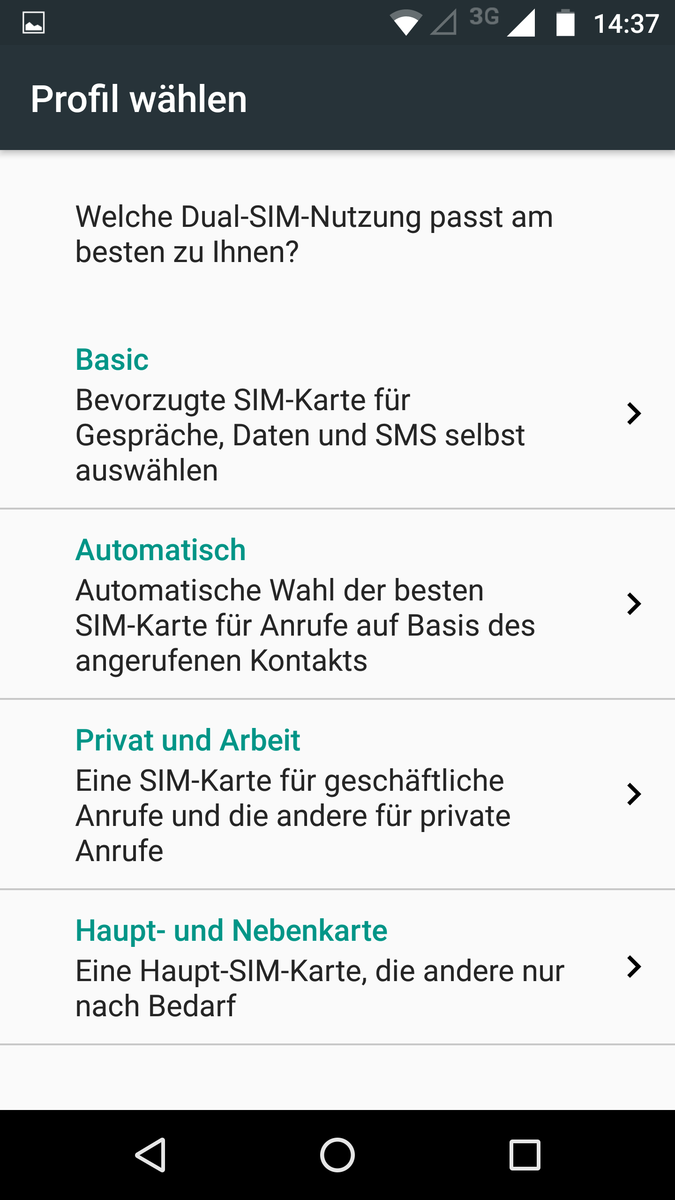Pick the Haupt- und Nebenkarte profile
Viewport: 675px width, 1200px height.
337,967
